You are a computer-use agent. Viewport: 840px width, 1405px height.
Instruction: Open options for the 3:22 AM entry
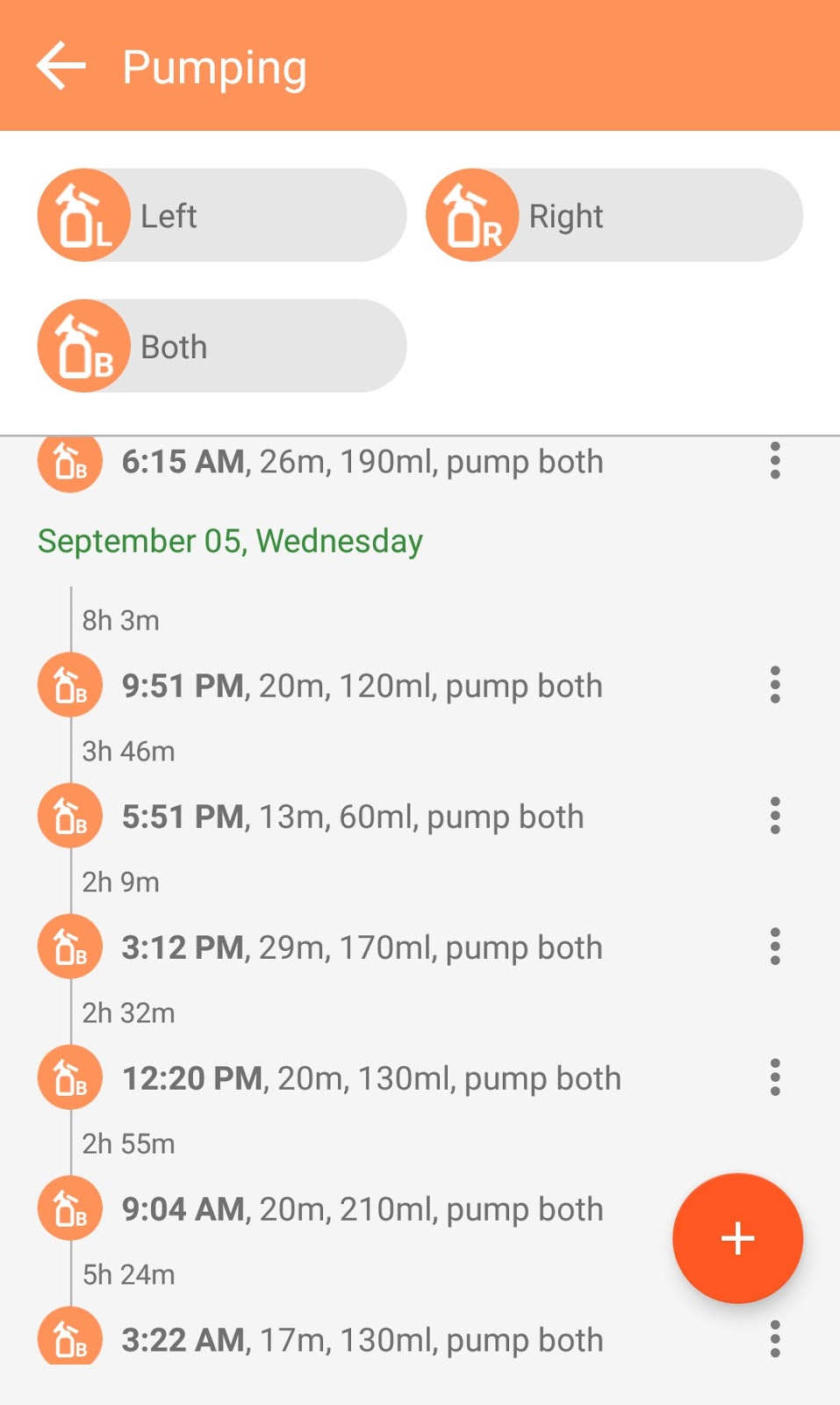click(775, 1339)
